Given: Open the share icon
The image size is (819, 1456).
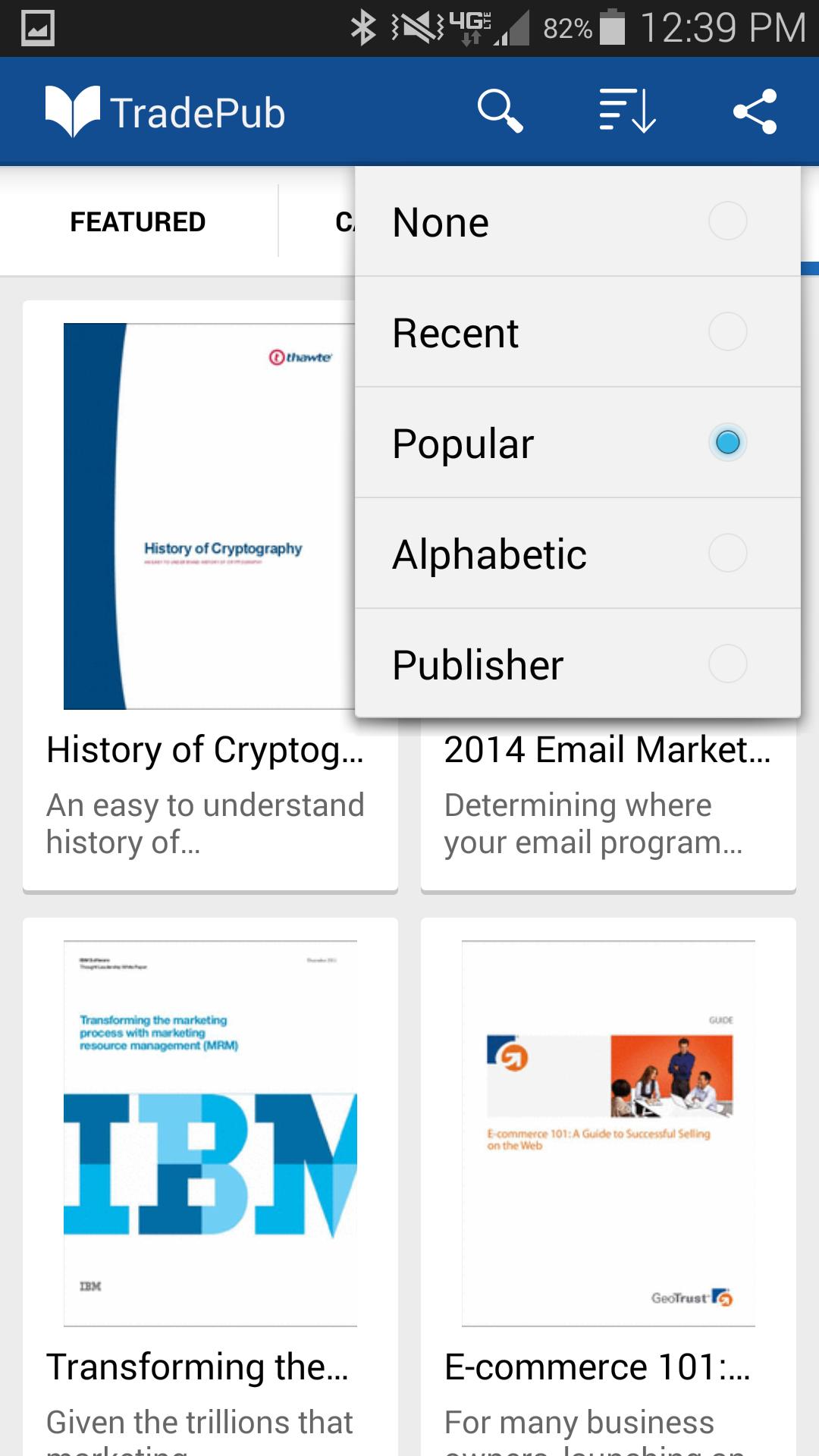Looking at the screenshot, I should coord(756,111).
